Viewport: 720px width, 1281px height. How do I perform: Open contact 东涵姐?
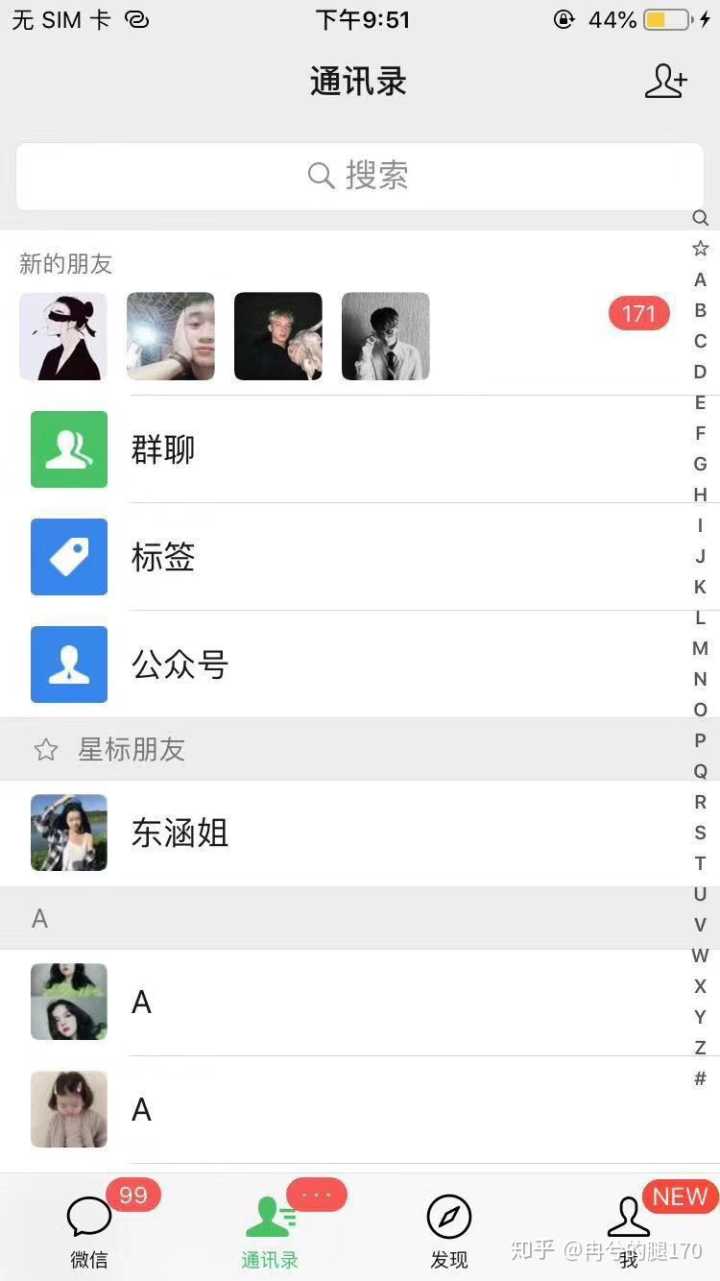tap(360, 832)
